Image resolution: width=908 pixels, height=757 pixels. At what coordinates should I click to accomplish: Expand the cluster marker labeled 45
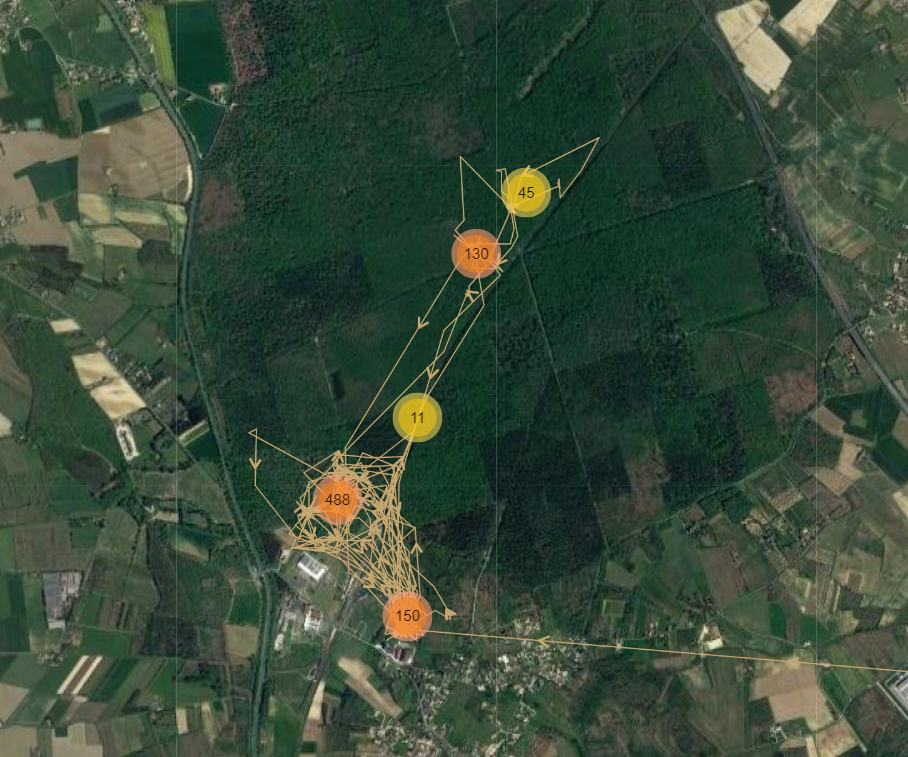[x=526, y=192]
